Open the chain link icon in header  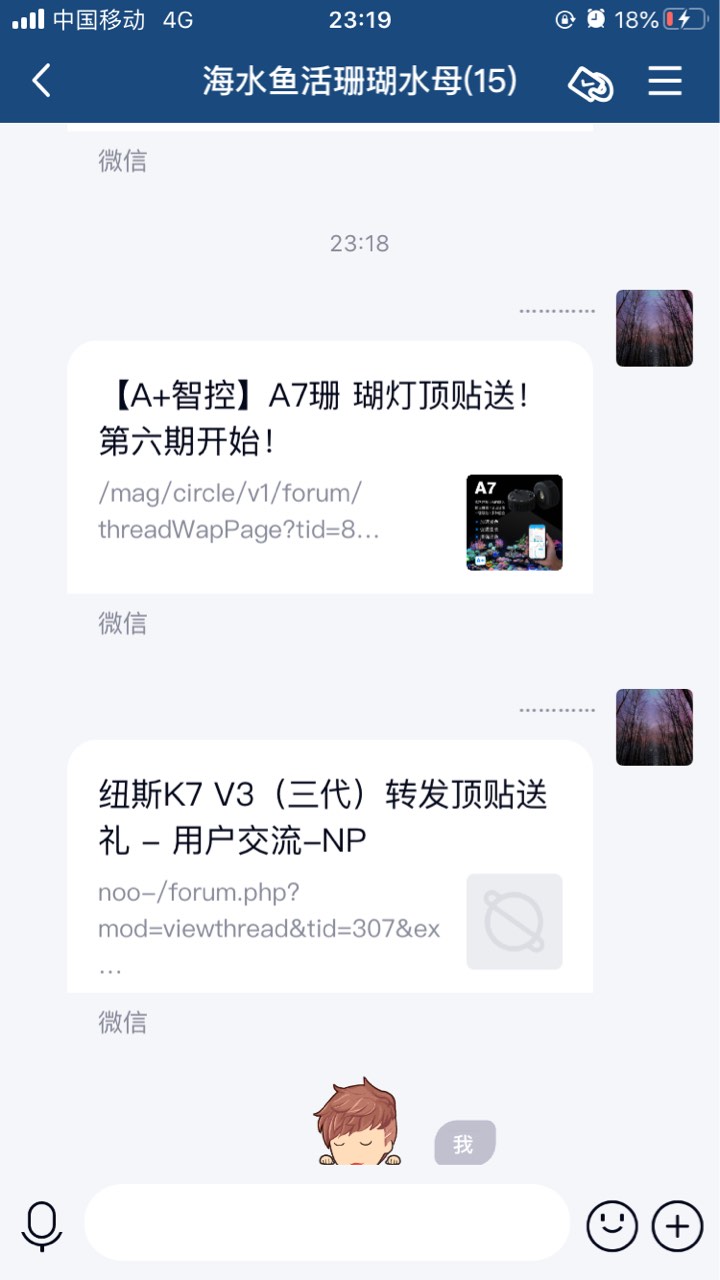591,84
